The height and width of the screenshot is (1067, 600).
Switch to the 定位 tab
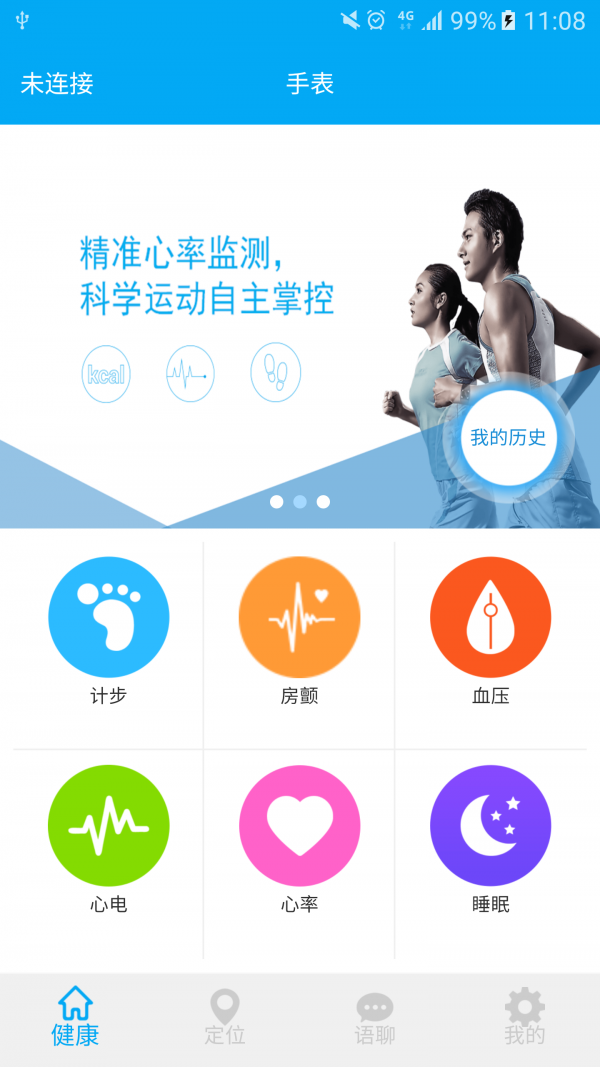click(225, 1017)
